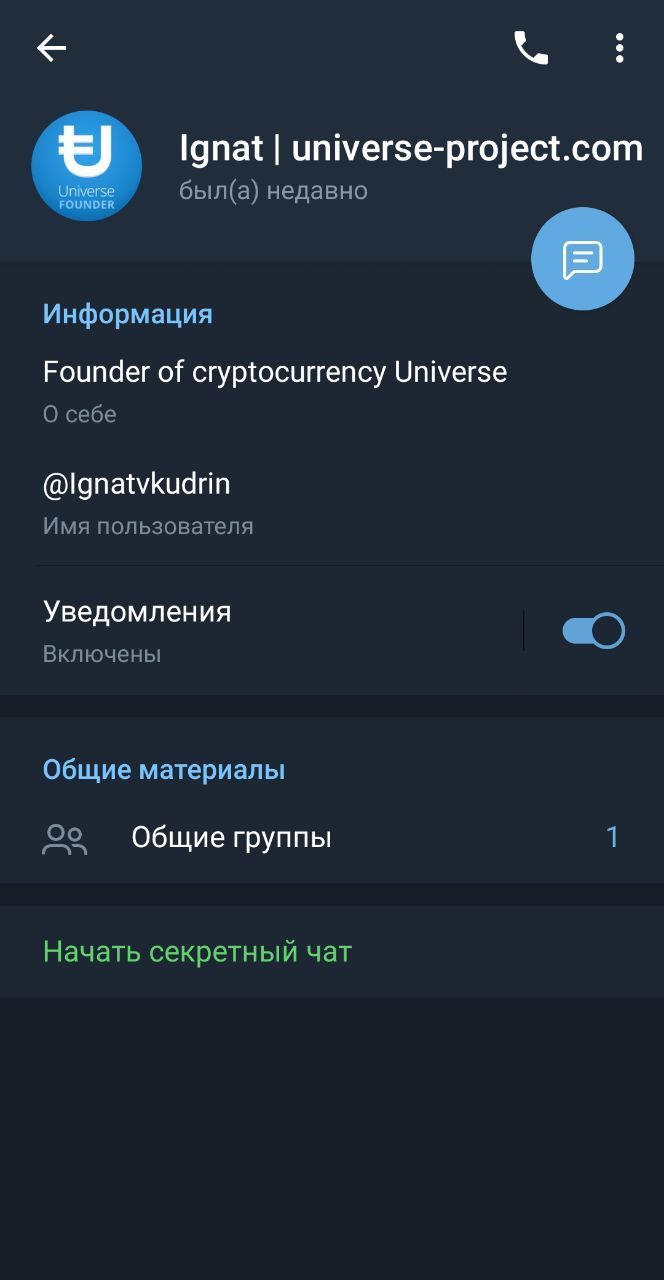Call Ignat with the phone icon
Viewport: 664px width, 1280px height.
coord(531,47)
